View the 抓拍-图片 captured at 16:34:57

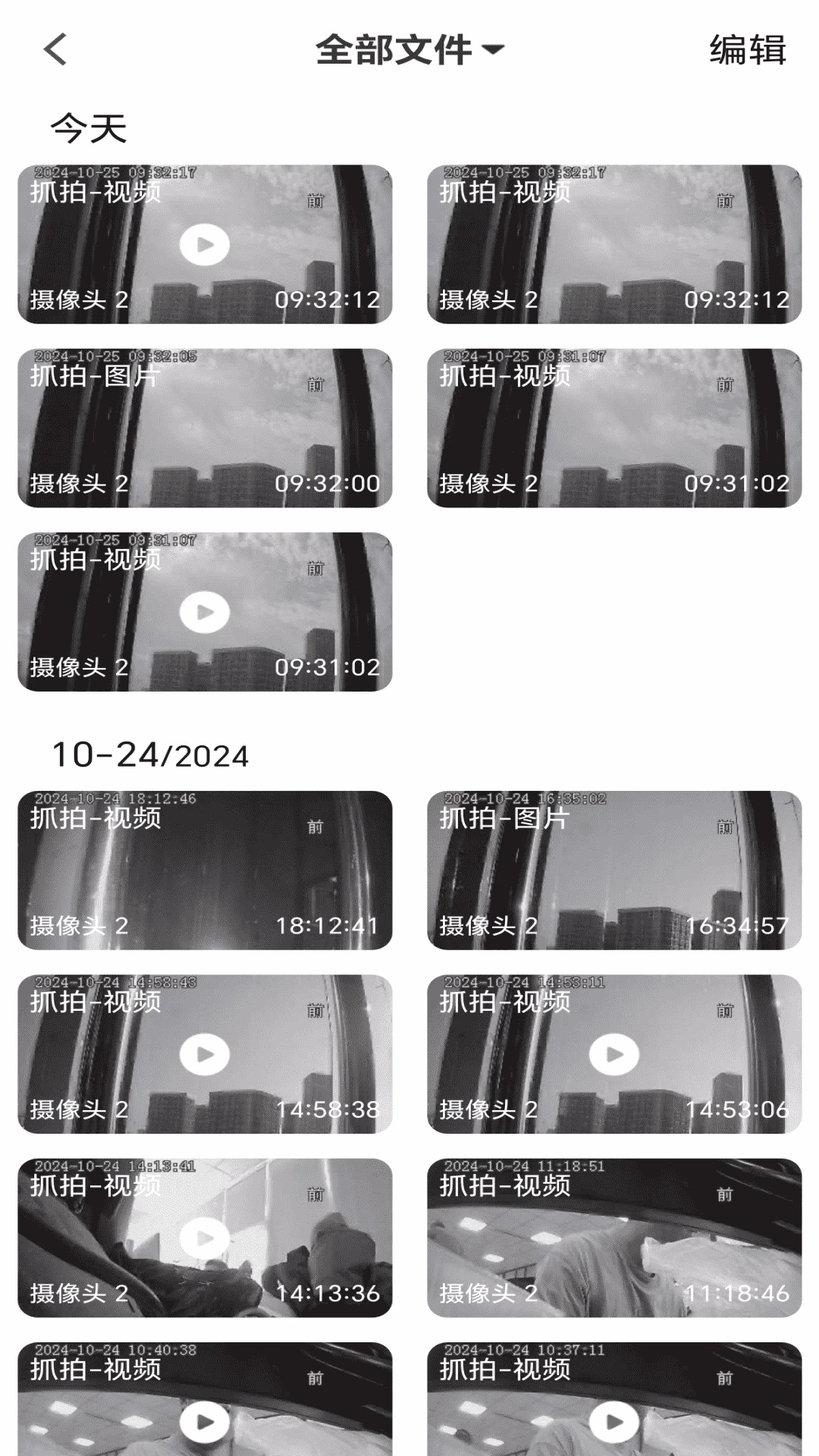(x=614, y=870)
